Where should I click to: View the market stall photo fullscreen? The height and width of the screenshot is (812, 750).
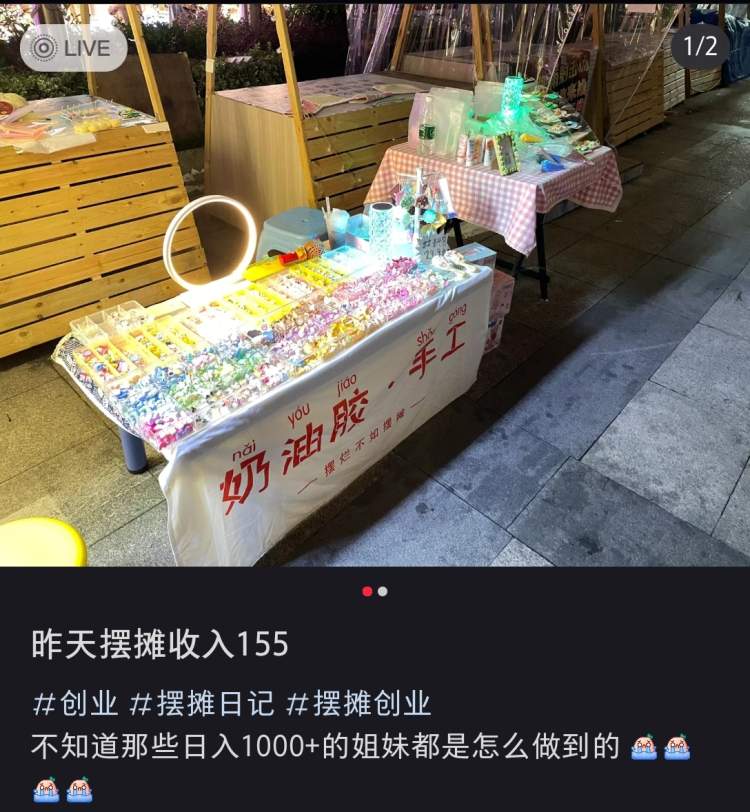pos(375,300)
